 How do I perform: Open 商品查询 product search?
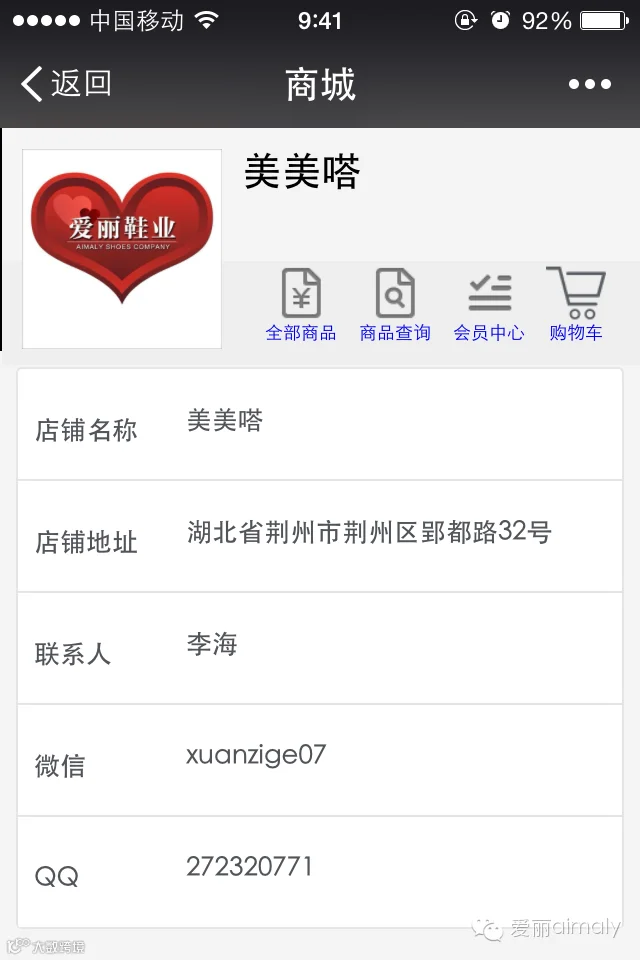[395, 304]
